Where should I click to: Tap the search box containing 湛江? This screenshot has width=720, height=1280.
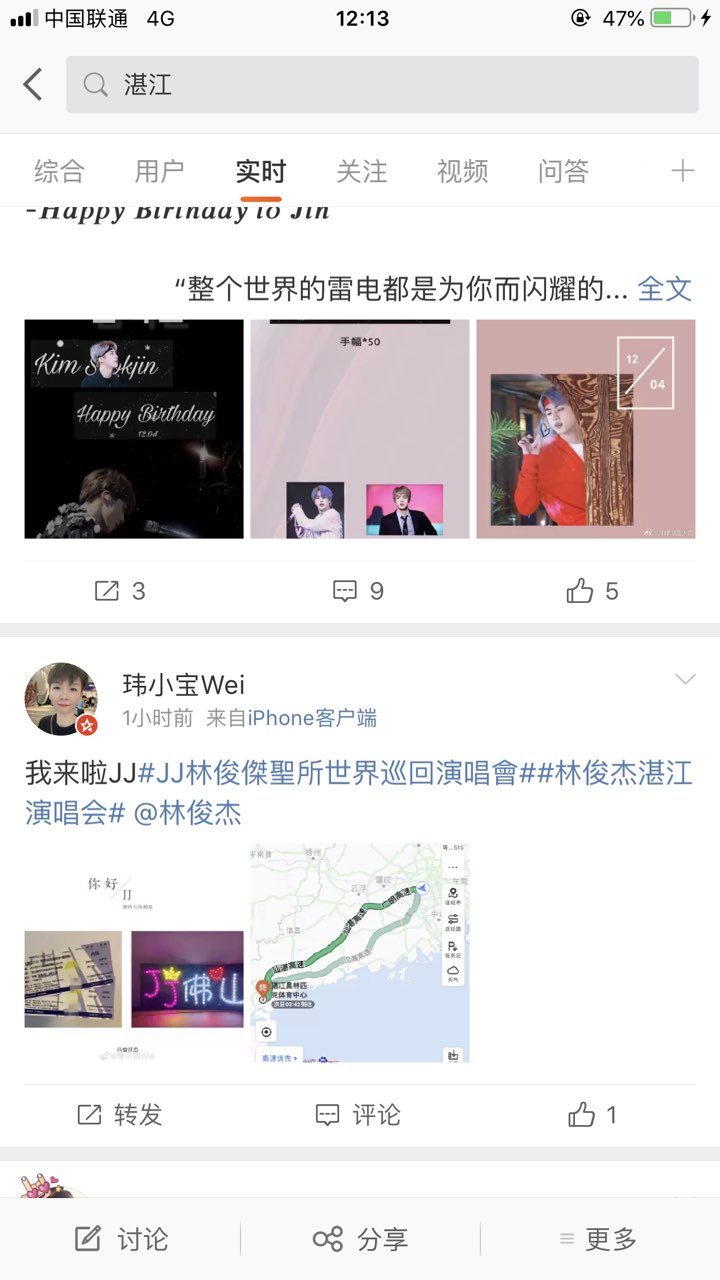pos(382,85)
